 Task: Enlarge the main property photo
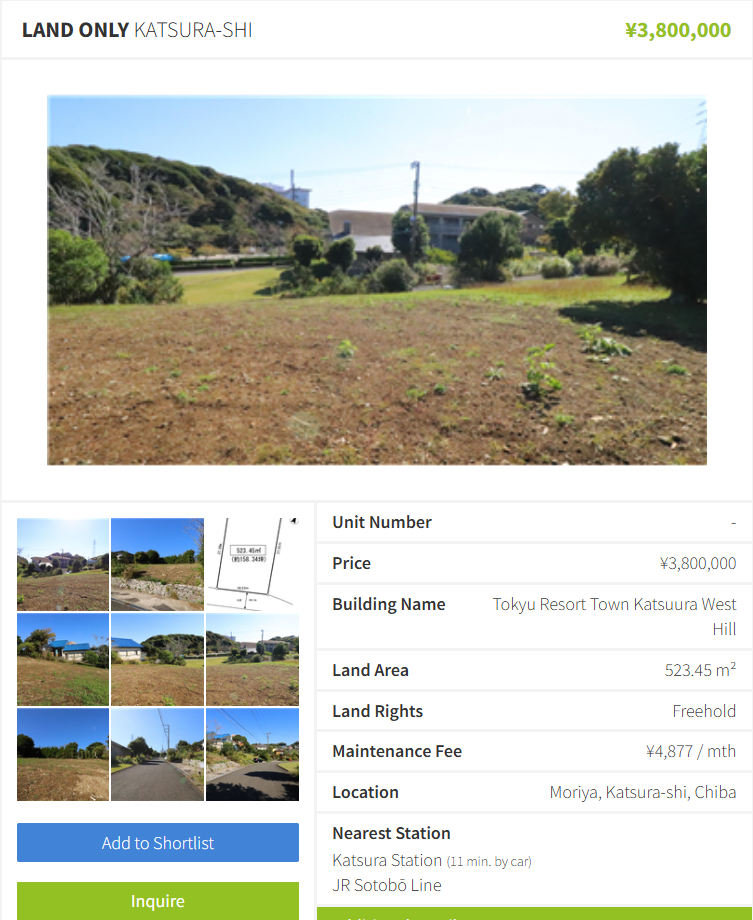(377, 280)
